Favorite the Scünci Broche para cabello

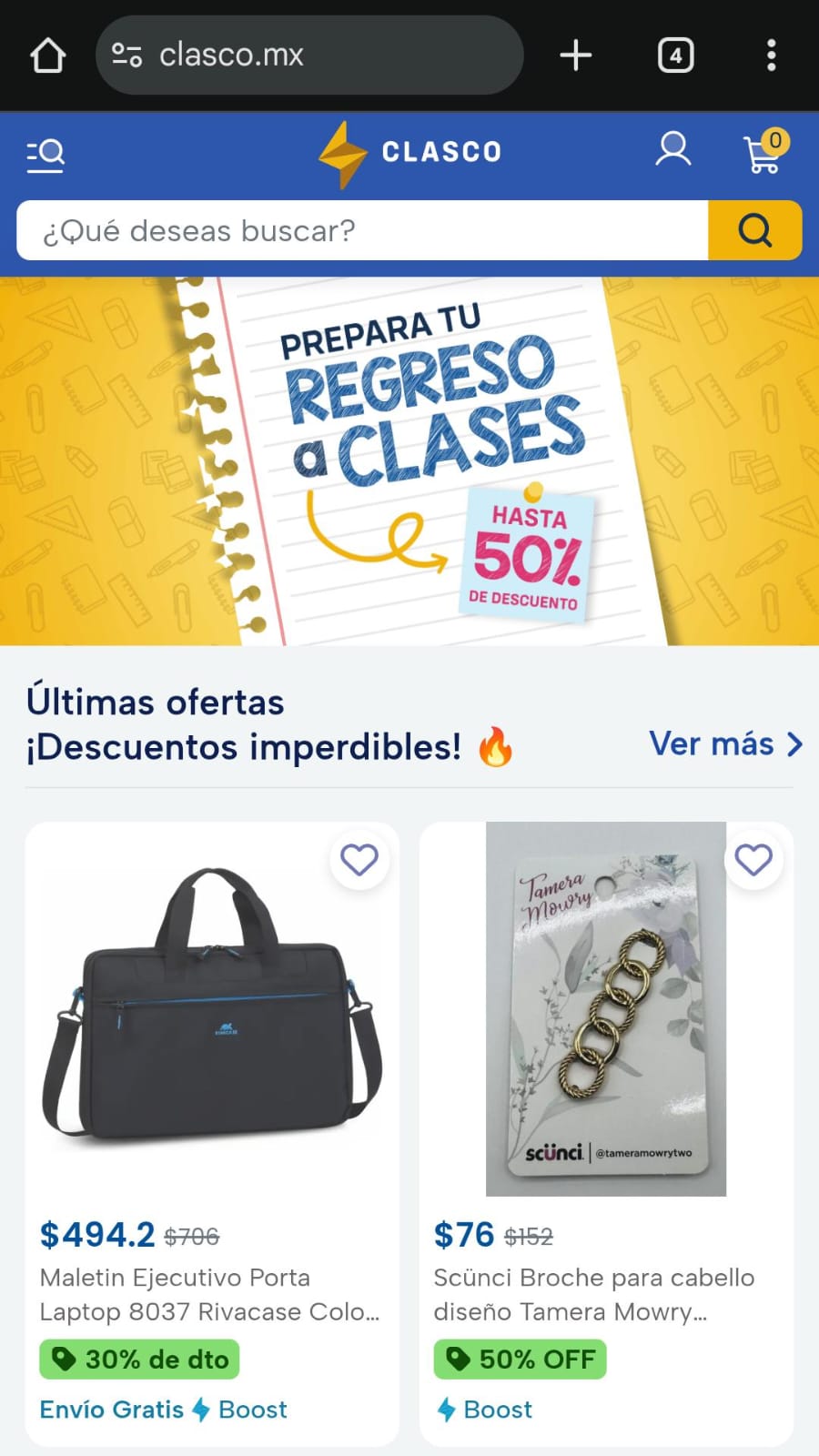[x=753, y=859]
